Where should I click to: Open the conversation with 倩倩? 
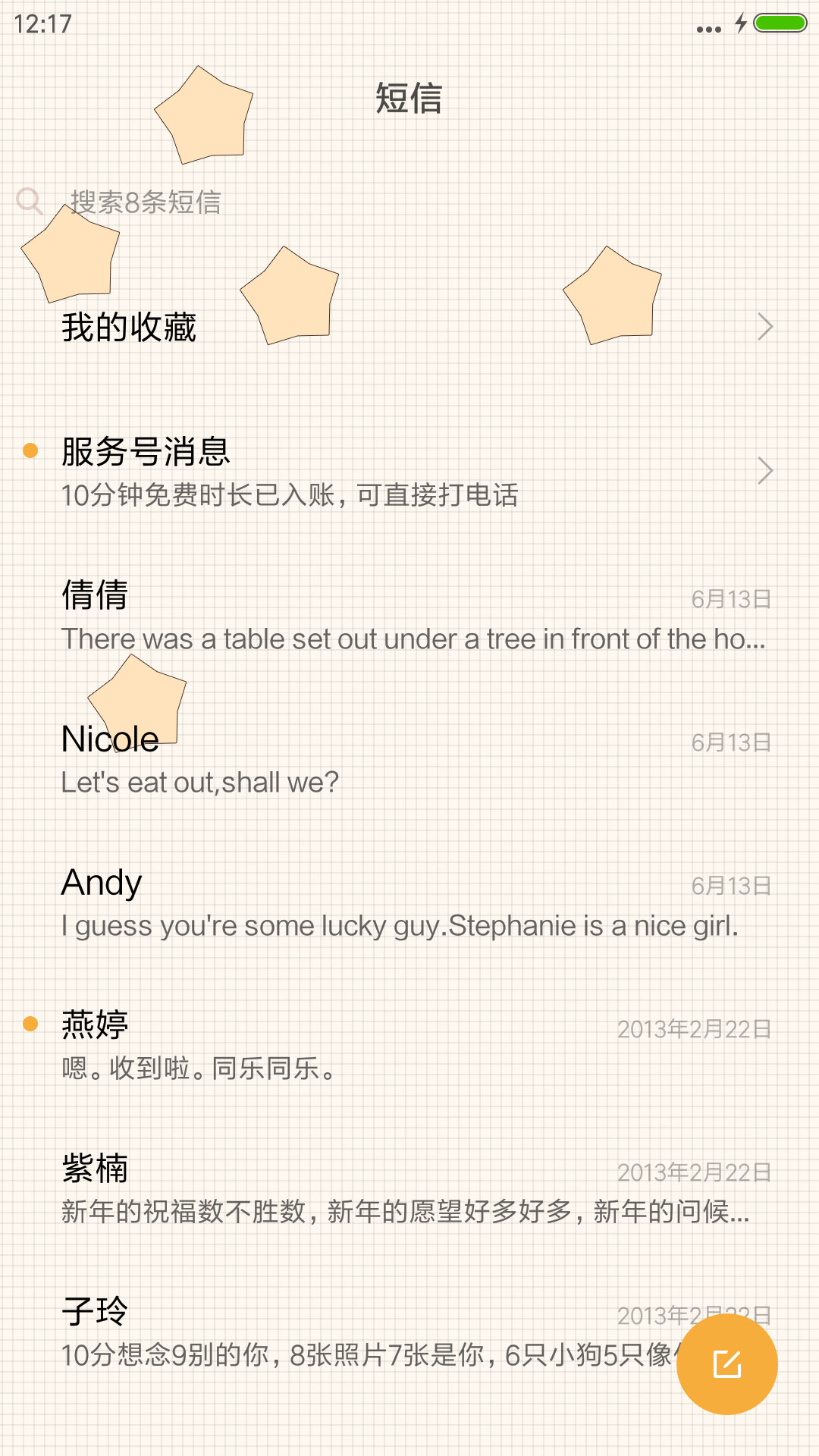point(409,615)
